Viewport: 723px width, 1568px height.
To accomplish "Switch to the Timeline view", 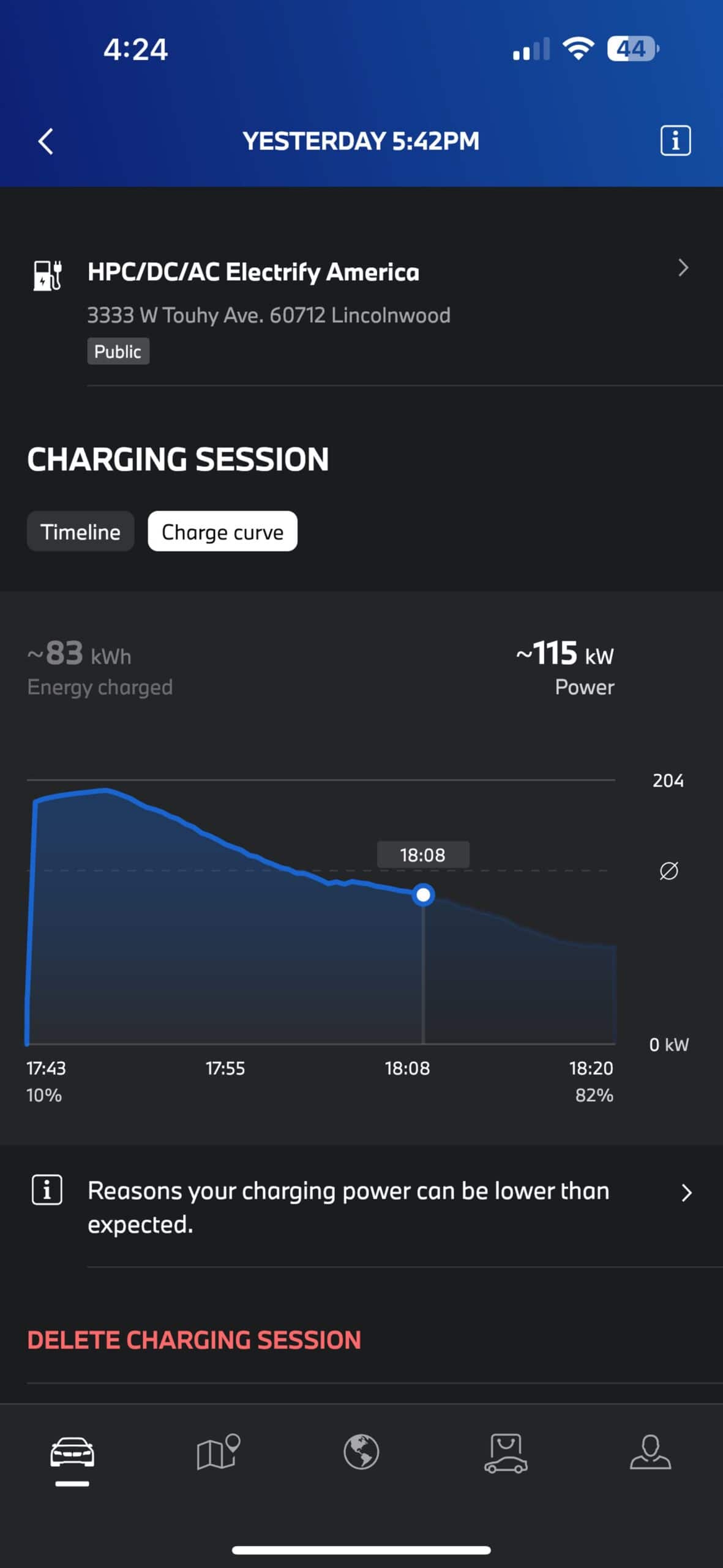I will pyautogui.click(x=80, y=532).
